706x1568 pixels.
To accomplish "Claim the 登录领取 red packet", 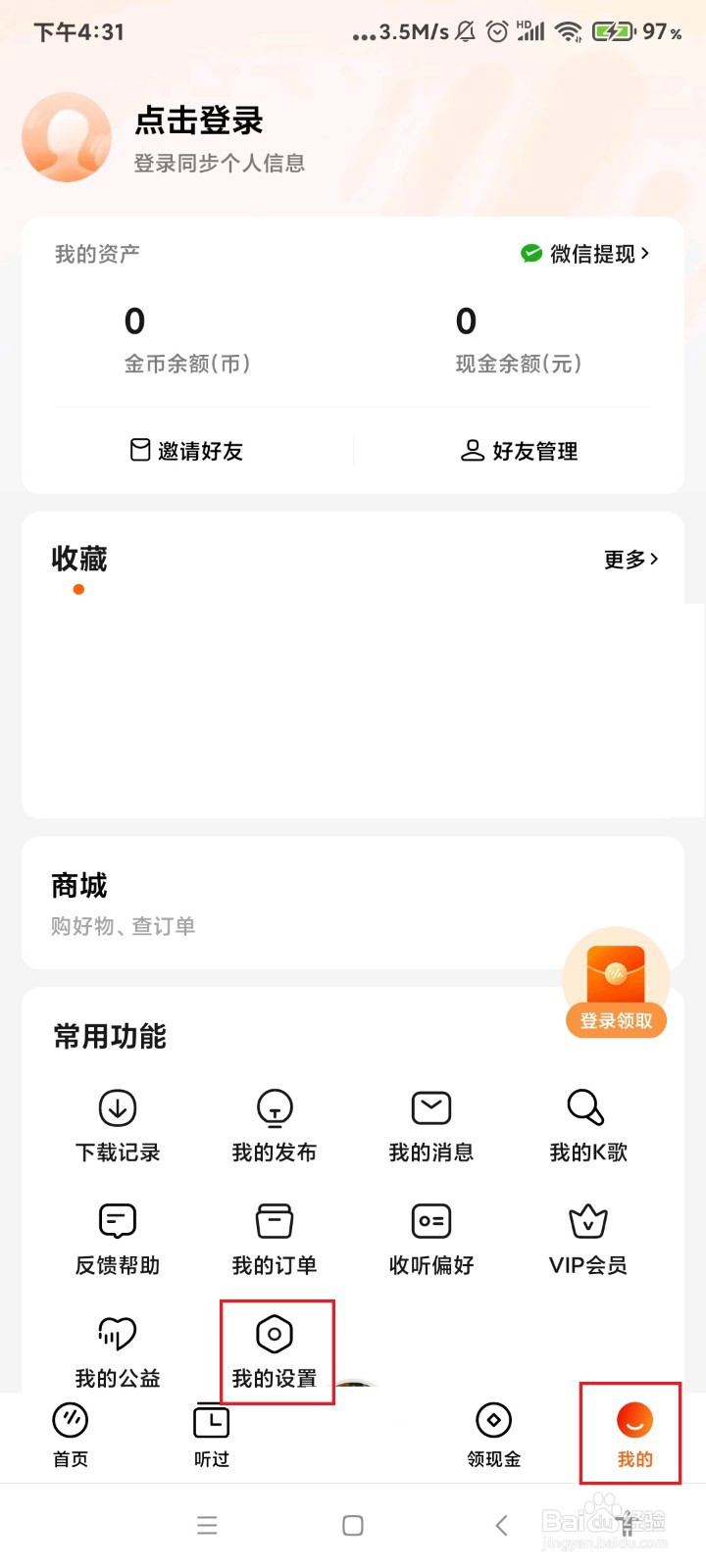I will [x=616, y=985].
